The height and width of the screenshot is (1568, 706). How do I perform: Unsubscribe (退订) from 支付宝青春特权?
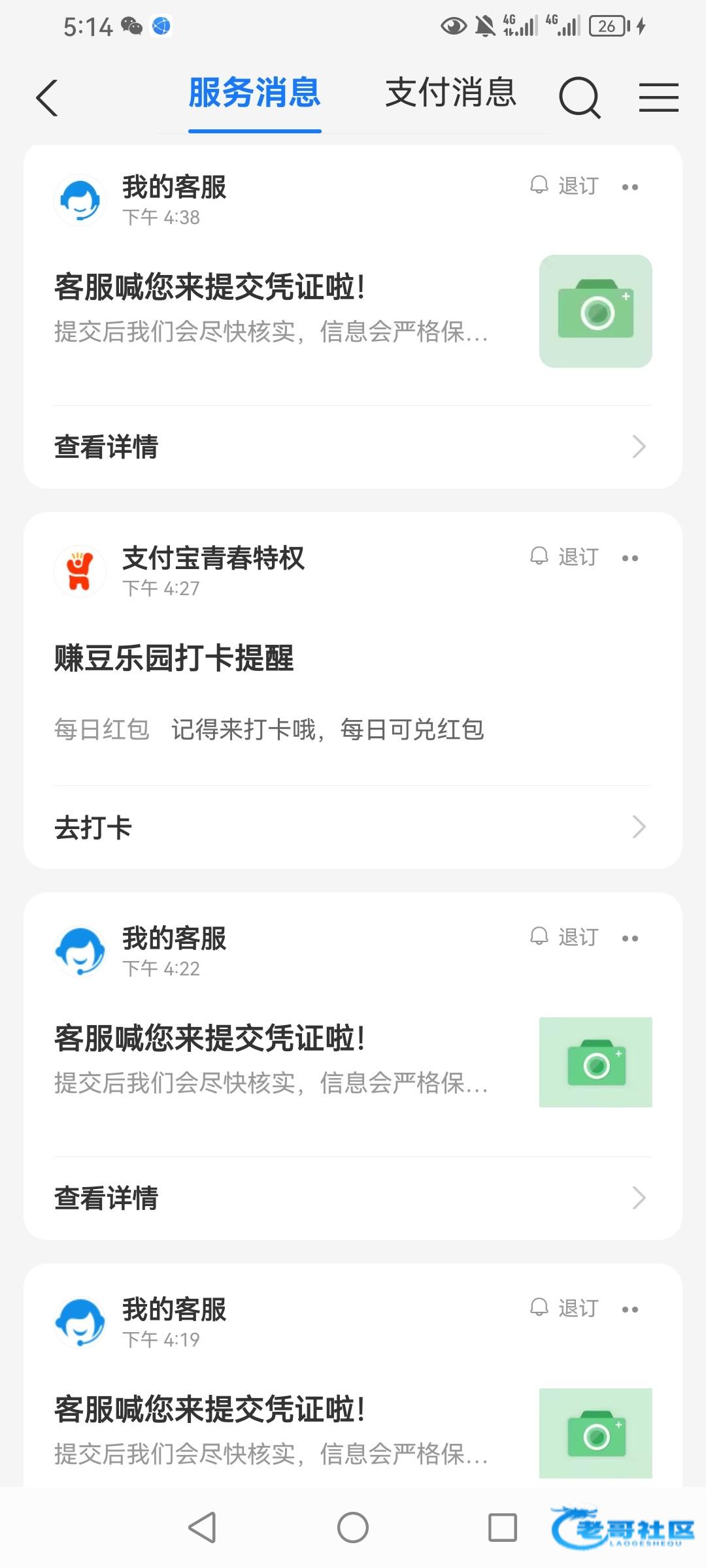[565, 557]
